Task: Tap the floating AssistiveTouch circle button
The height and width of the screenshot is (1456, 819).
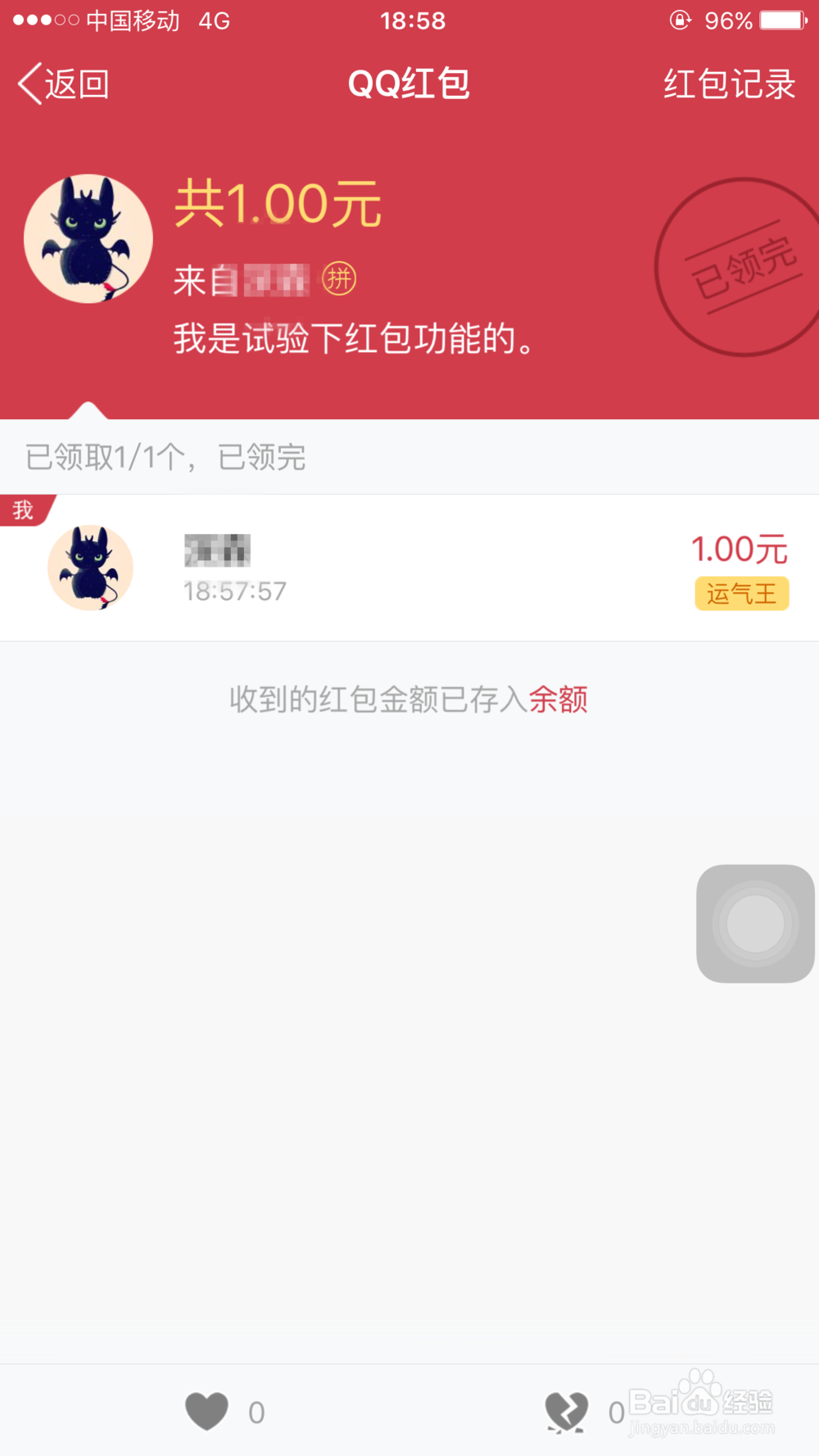Action: [755, 923]
